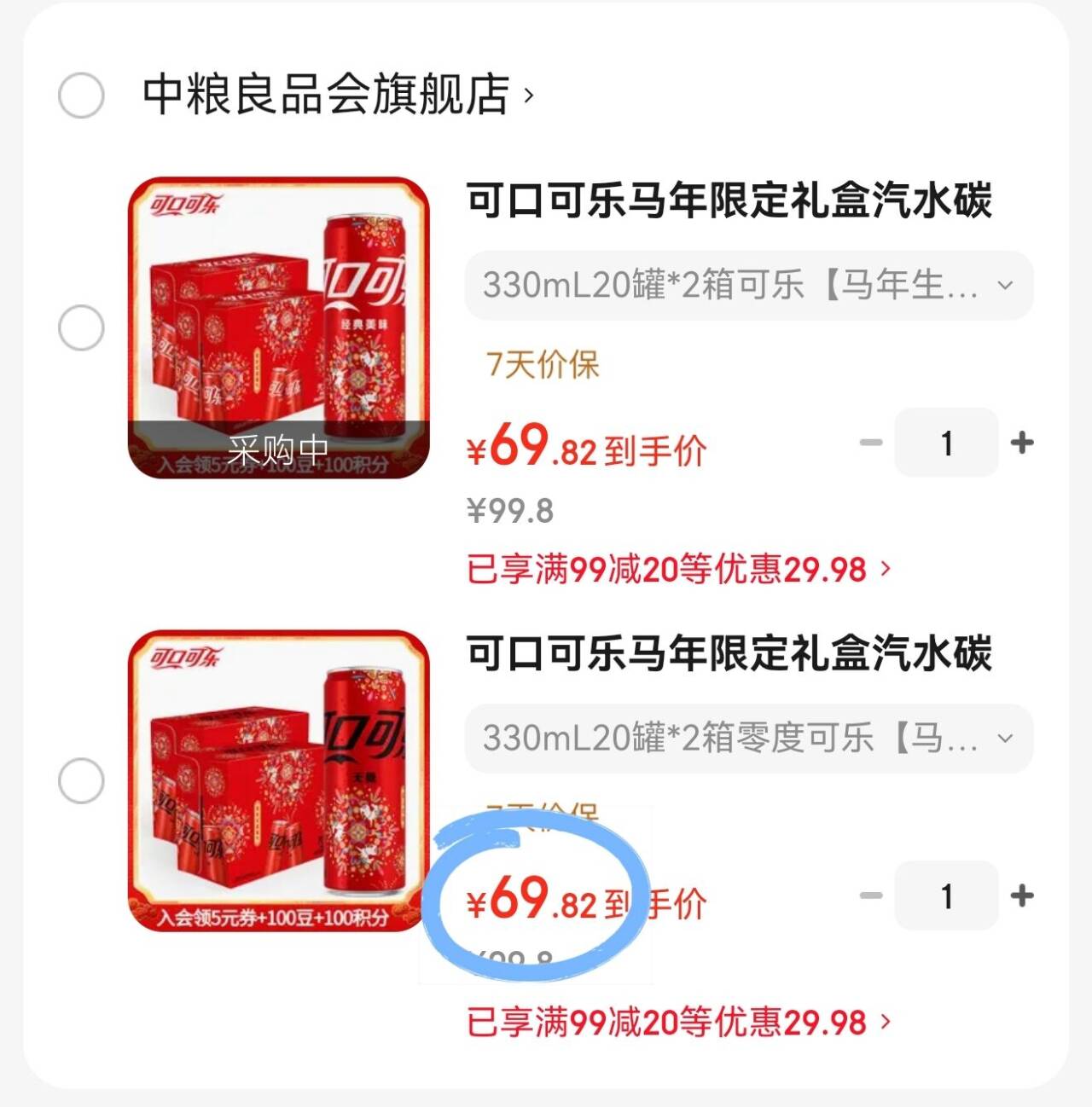
Task: Open the 中粮良品会旗舰店 store page
Action: coord(337,95)
